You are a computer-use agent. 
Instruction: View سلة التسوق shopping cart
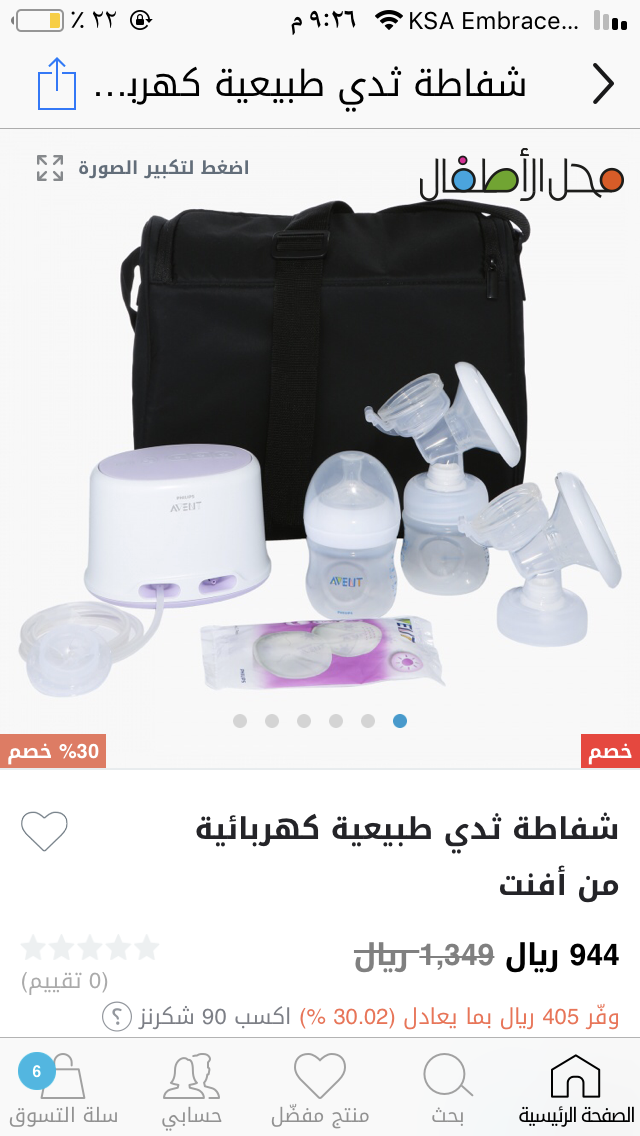[64, 1088]
